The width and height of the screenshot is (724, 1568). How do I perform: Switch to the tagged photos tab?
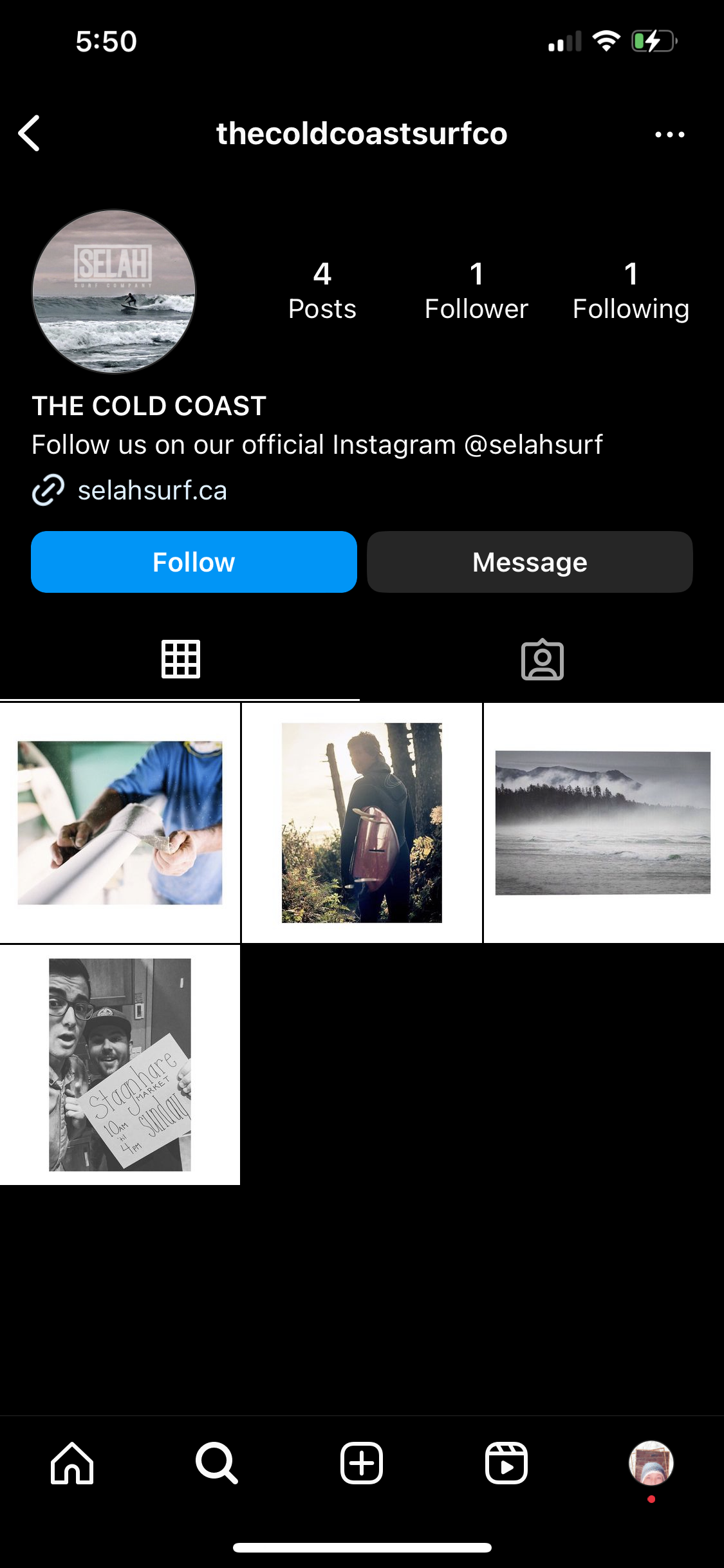click(542, 659)
